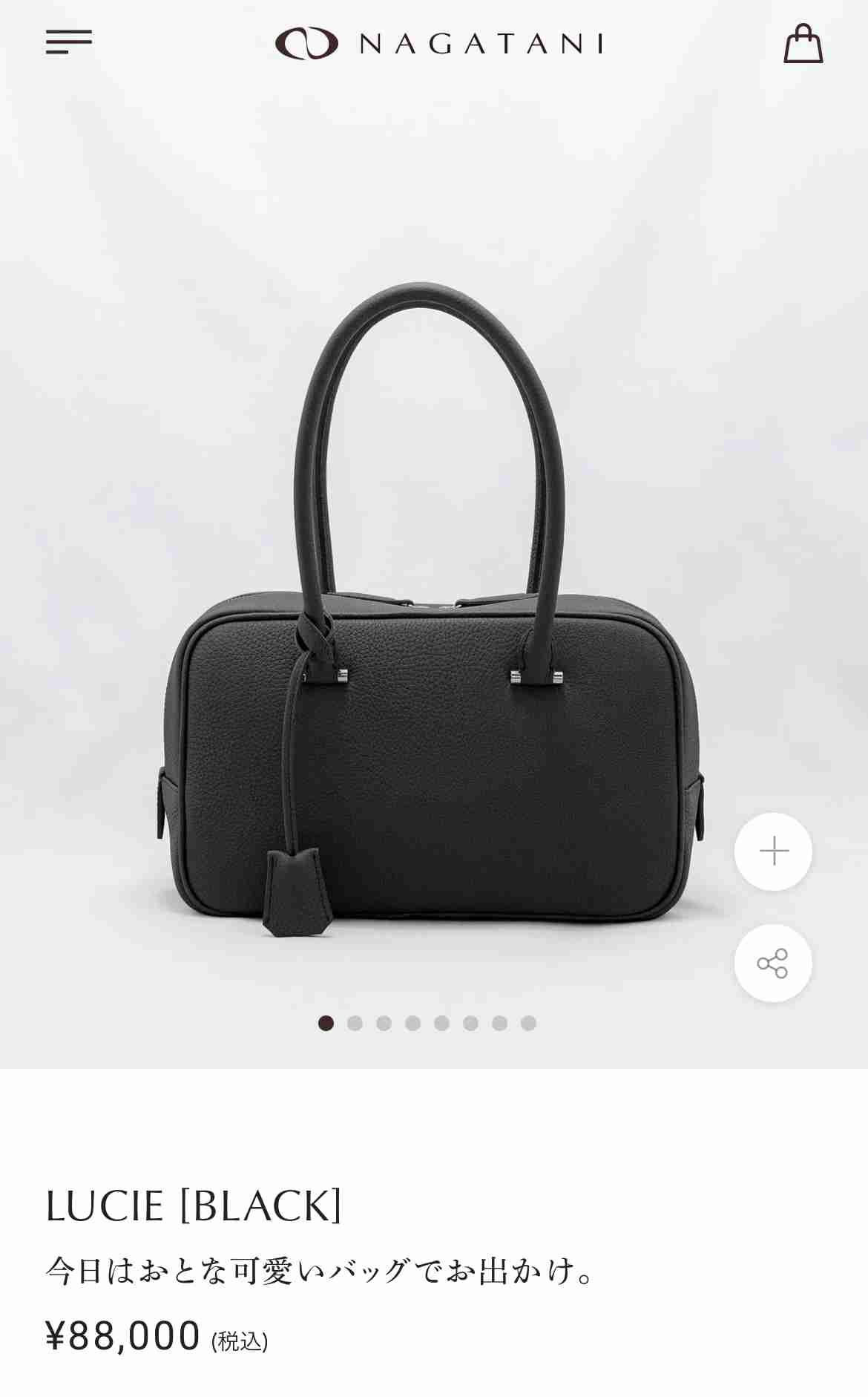
Task: Jump to the last photo dot
Action: coord(528,1023)
